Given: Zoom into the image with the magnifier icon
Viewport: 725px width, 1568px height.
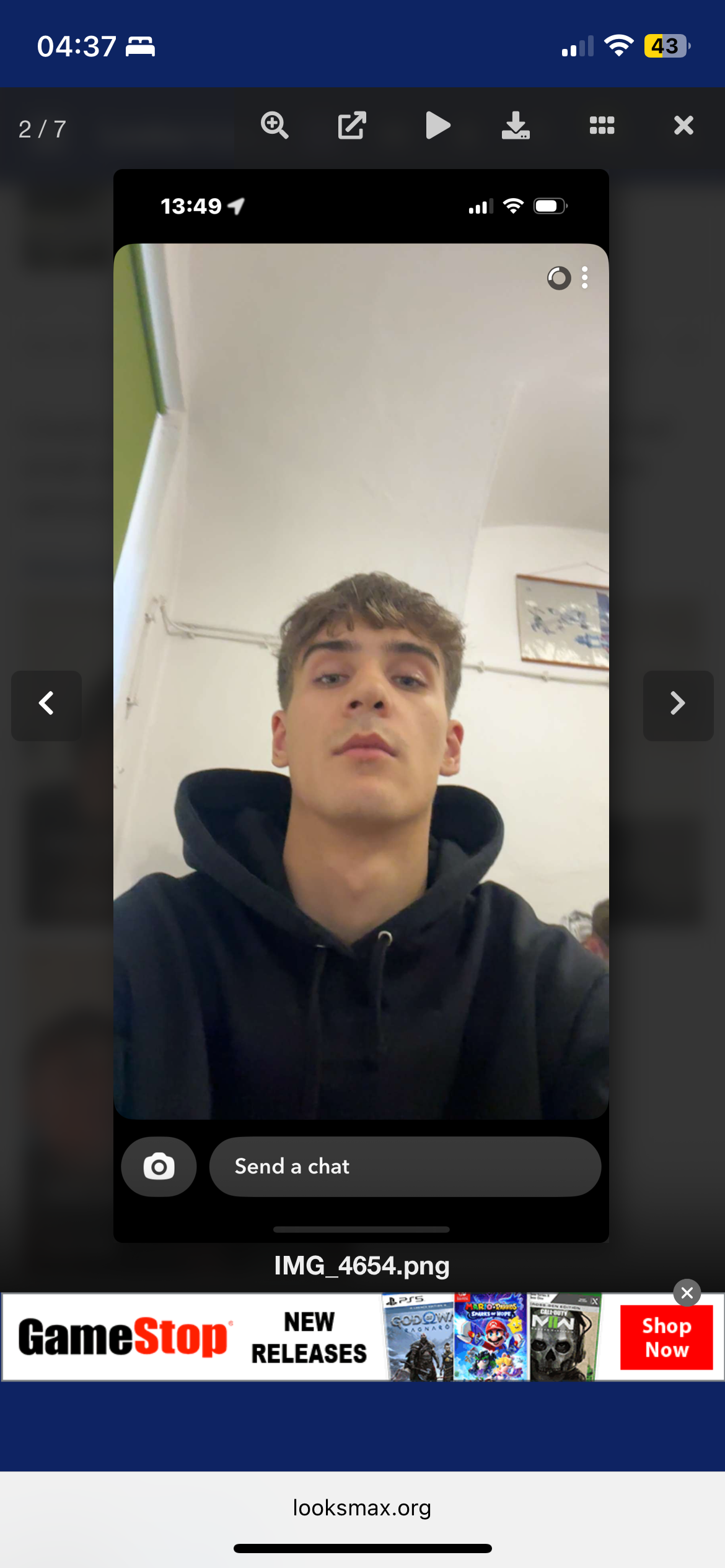Looking at the screenshot, I should [x=275, y=126].
